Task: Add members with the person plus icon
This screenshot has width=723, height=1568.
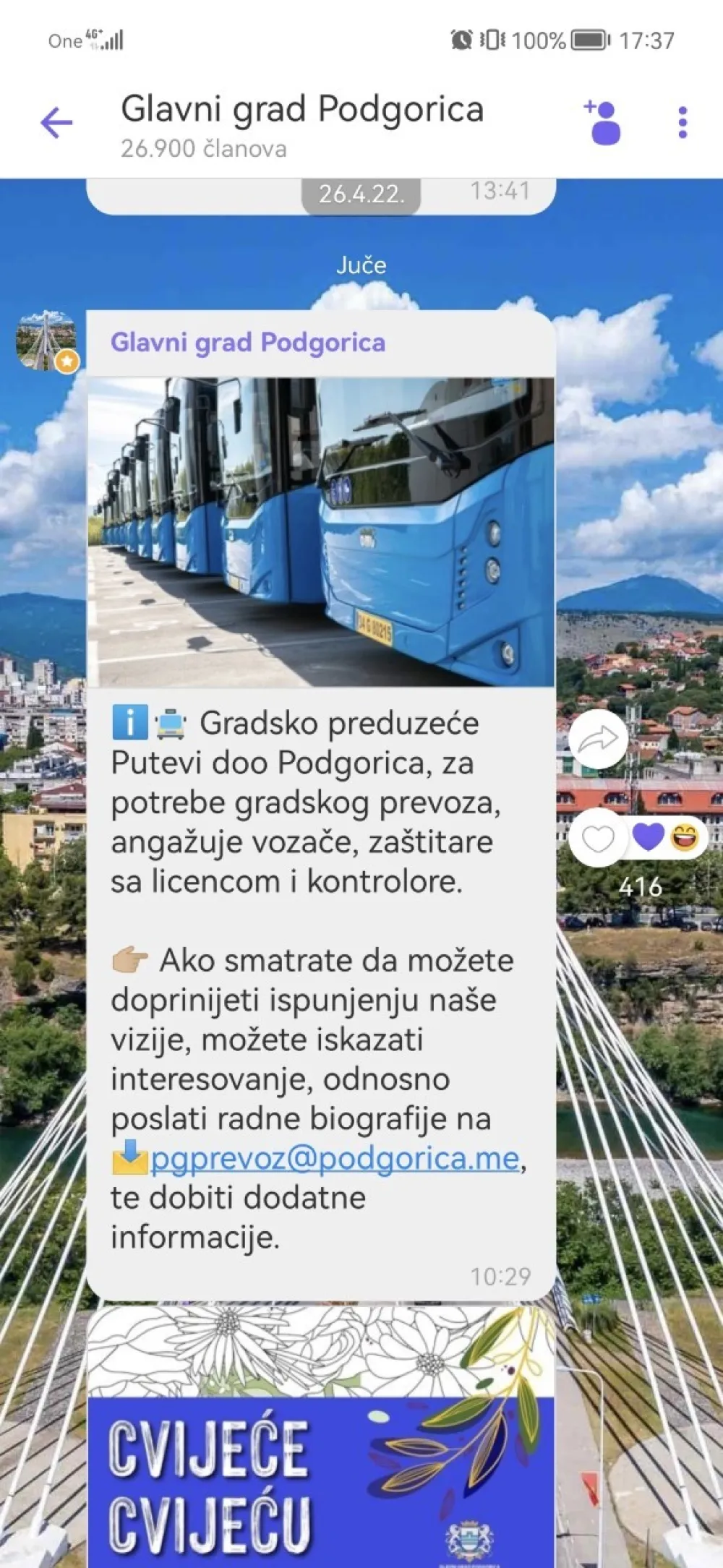Action: coord(603,122)
